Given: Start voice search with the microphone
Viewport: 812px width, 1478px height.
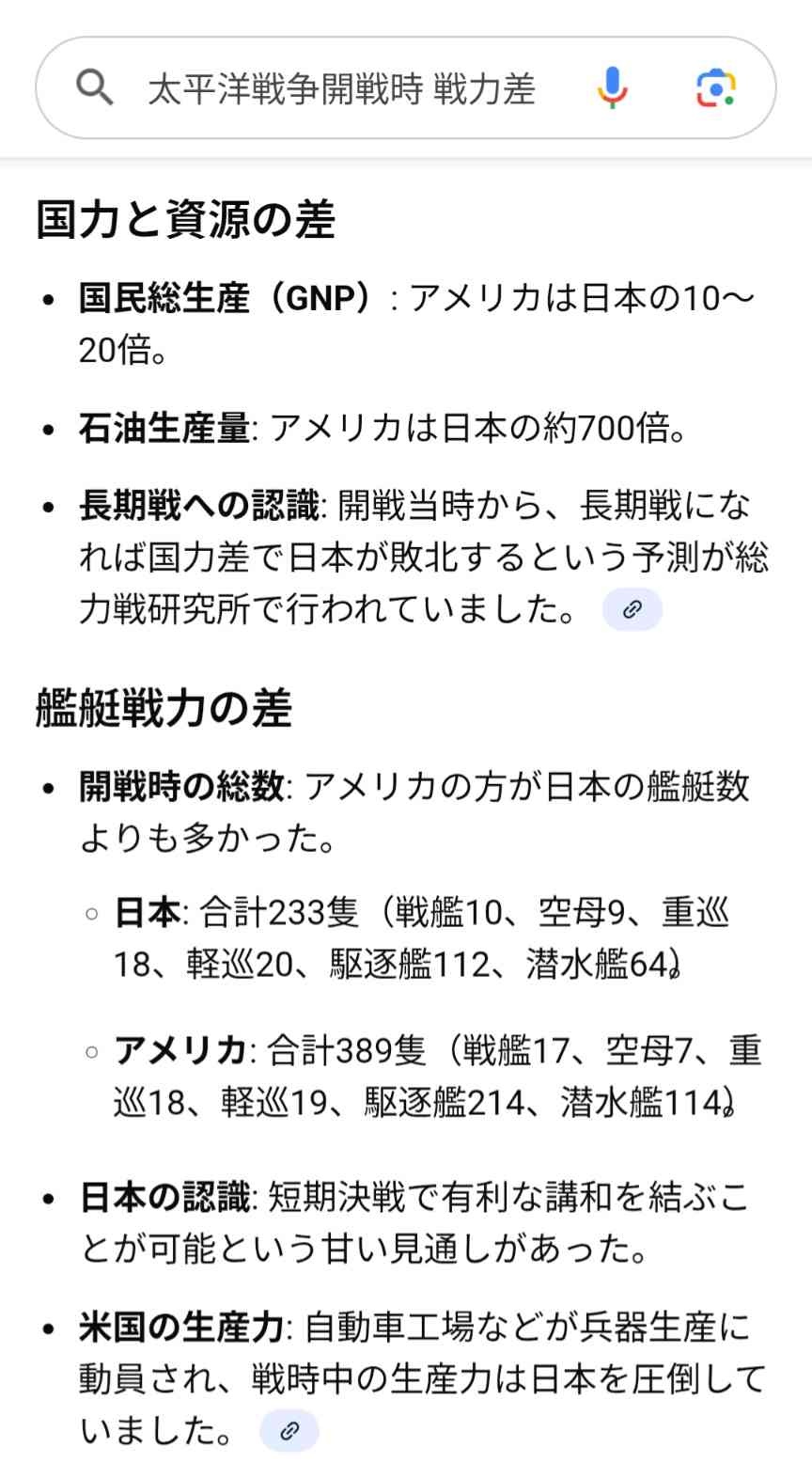Looking at the screenshot, I should click(x=612, y=89).
